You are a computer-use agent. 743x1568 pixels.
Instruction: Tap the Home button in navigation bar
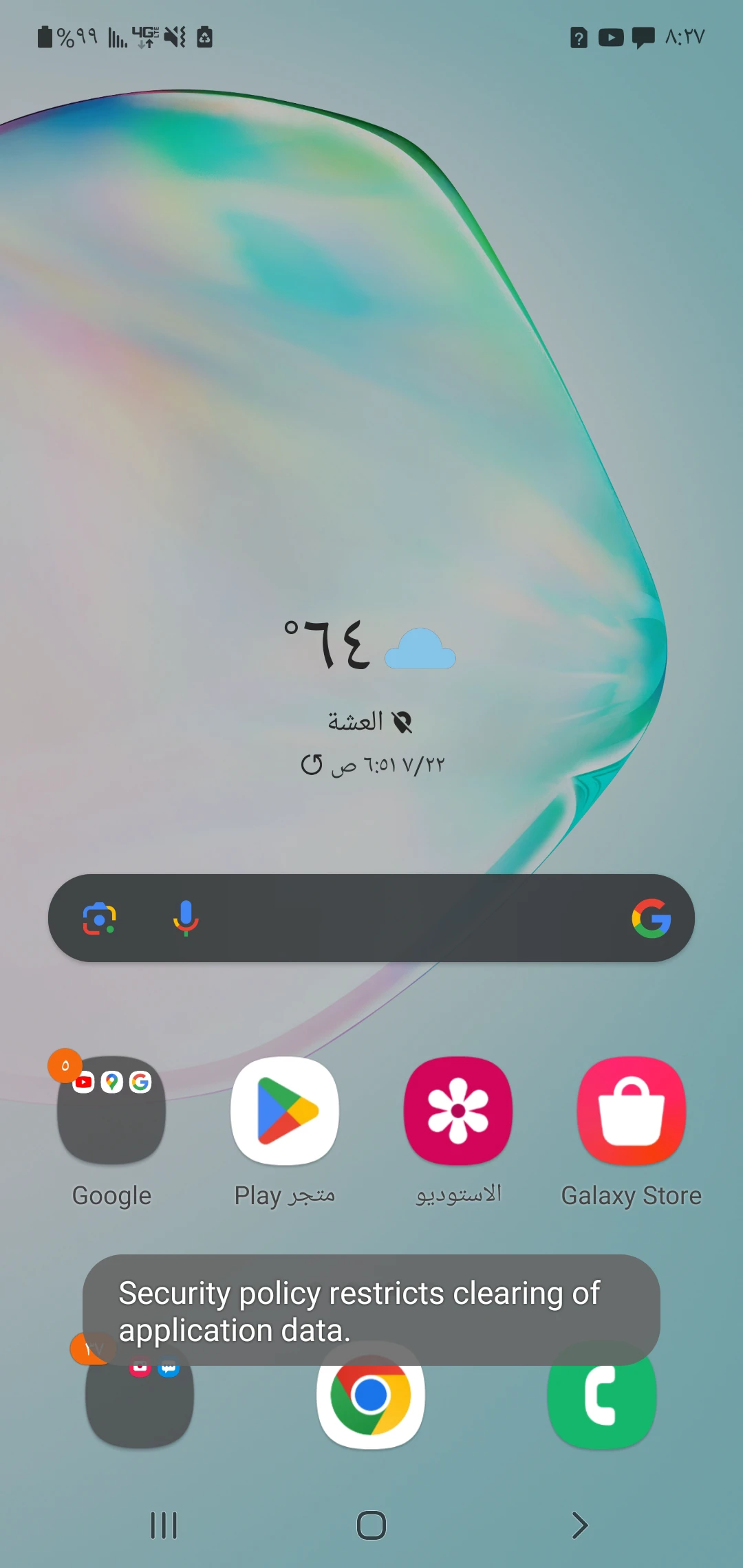coord(371,1525)
